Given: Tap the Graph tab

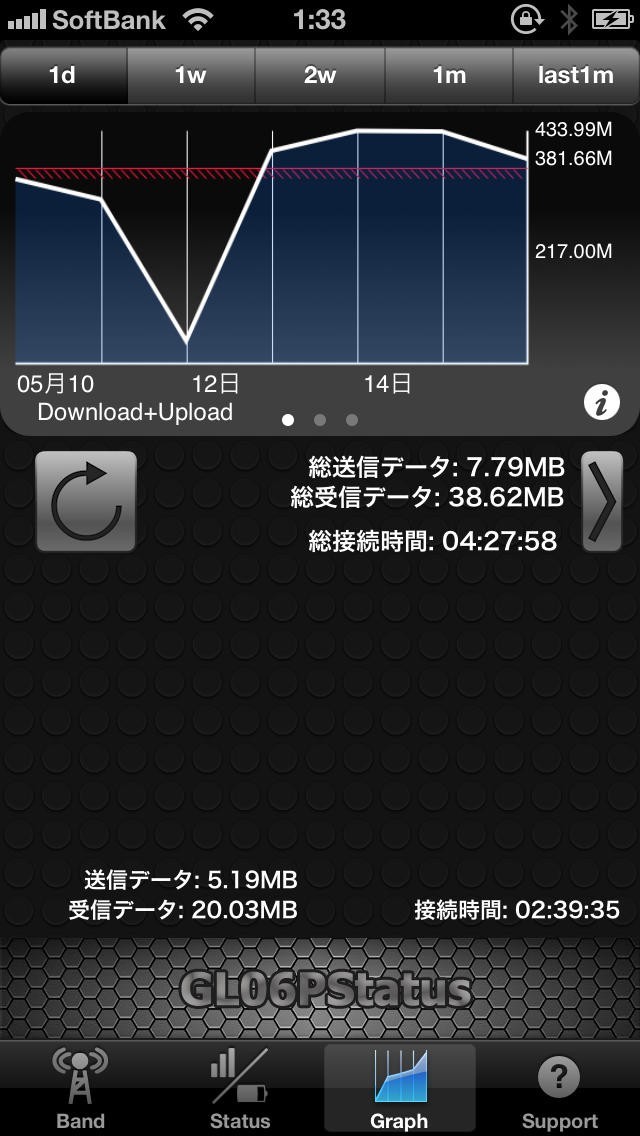Looking at the screenshot, I should coord(399,1089).
